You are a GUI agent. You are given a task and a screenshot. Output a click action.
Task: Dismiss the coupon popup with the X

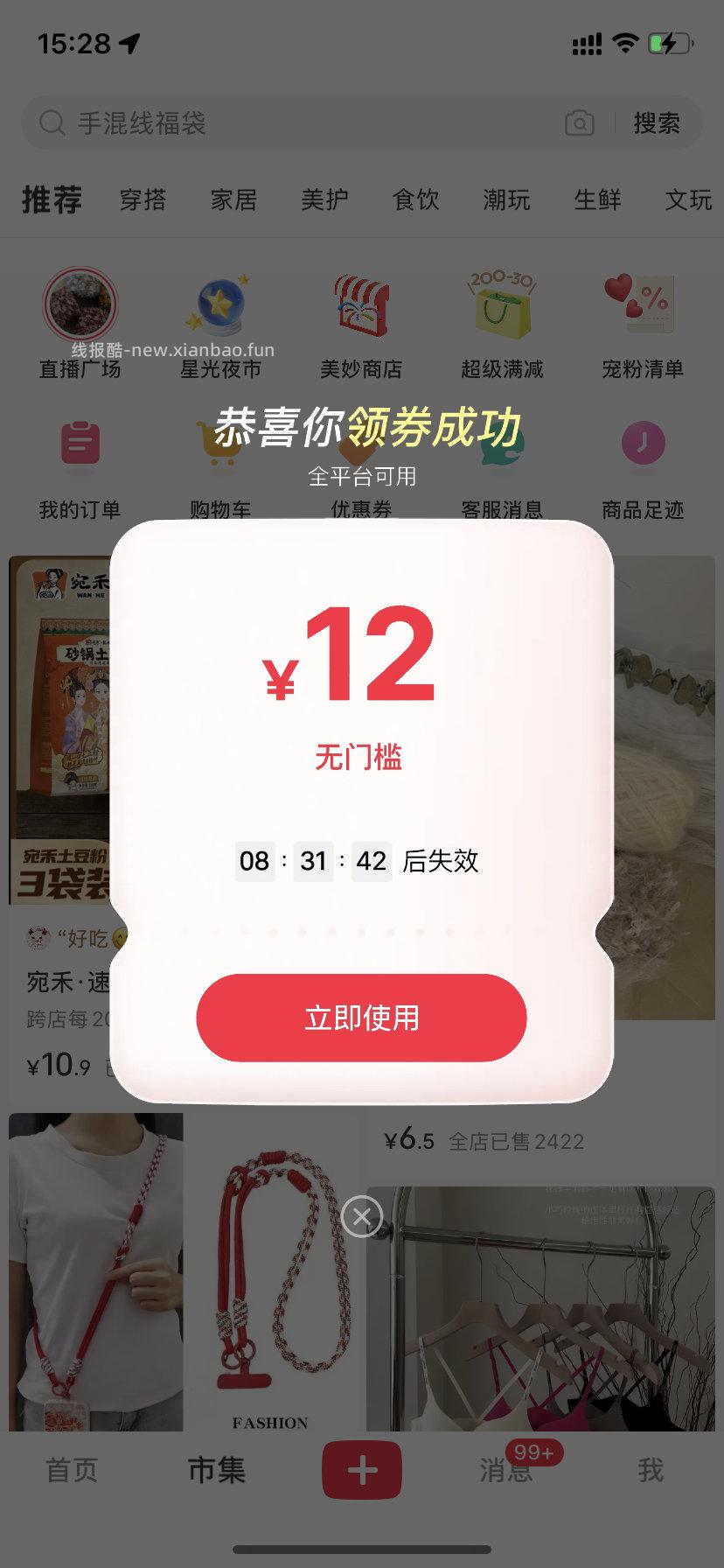point(361,1215)
